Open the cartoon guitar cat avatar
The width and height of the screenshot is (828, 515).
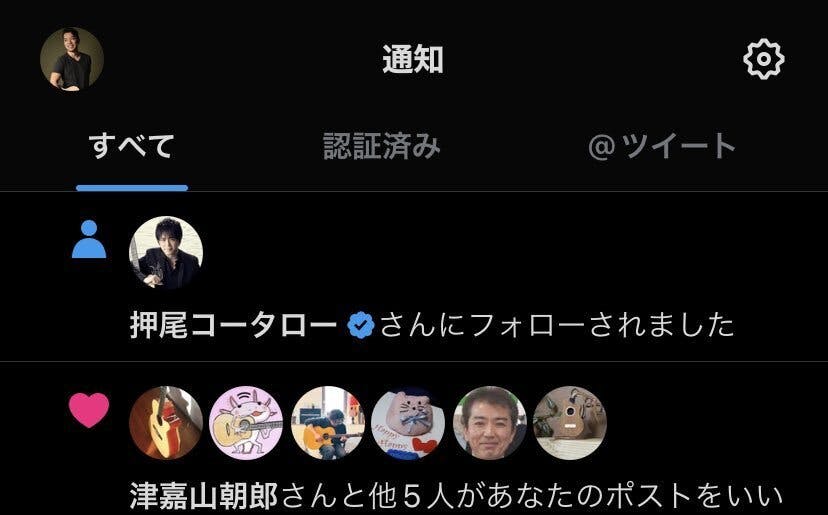[246, 423]
